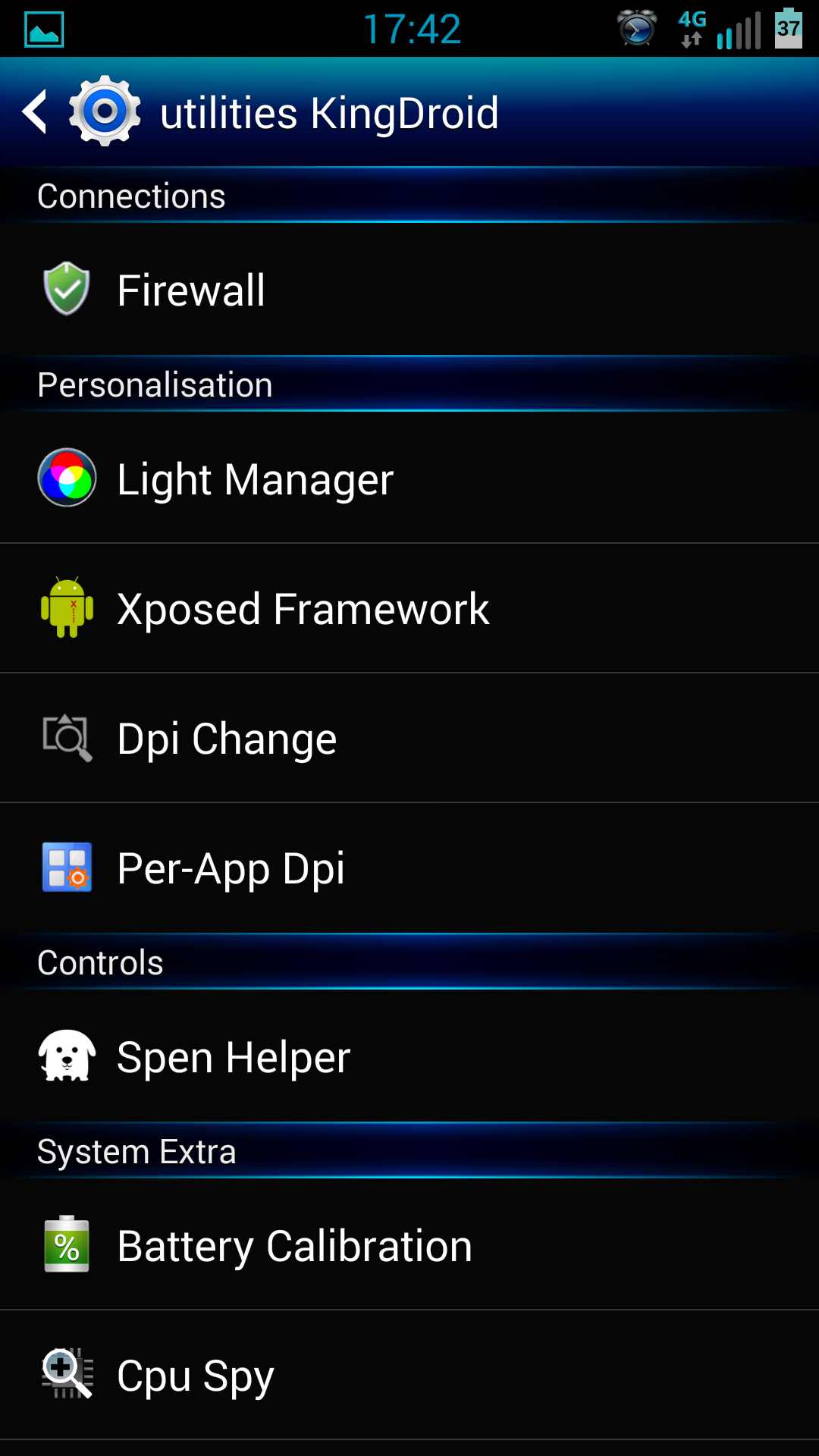
Task: Select Xposed Framework
Action: coord(409,608)
